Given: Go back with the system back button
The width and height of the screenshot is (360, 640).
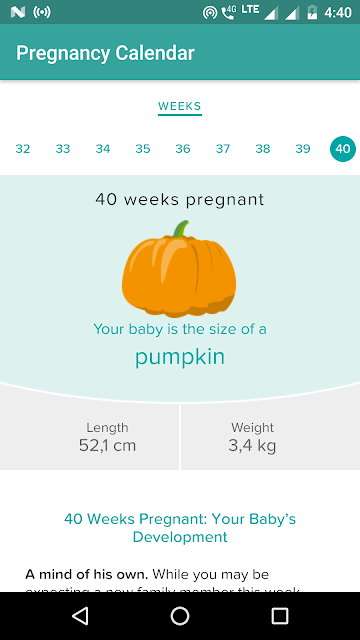Looking at the screenshot, I should (x=80, y=616).
